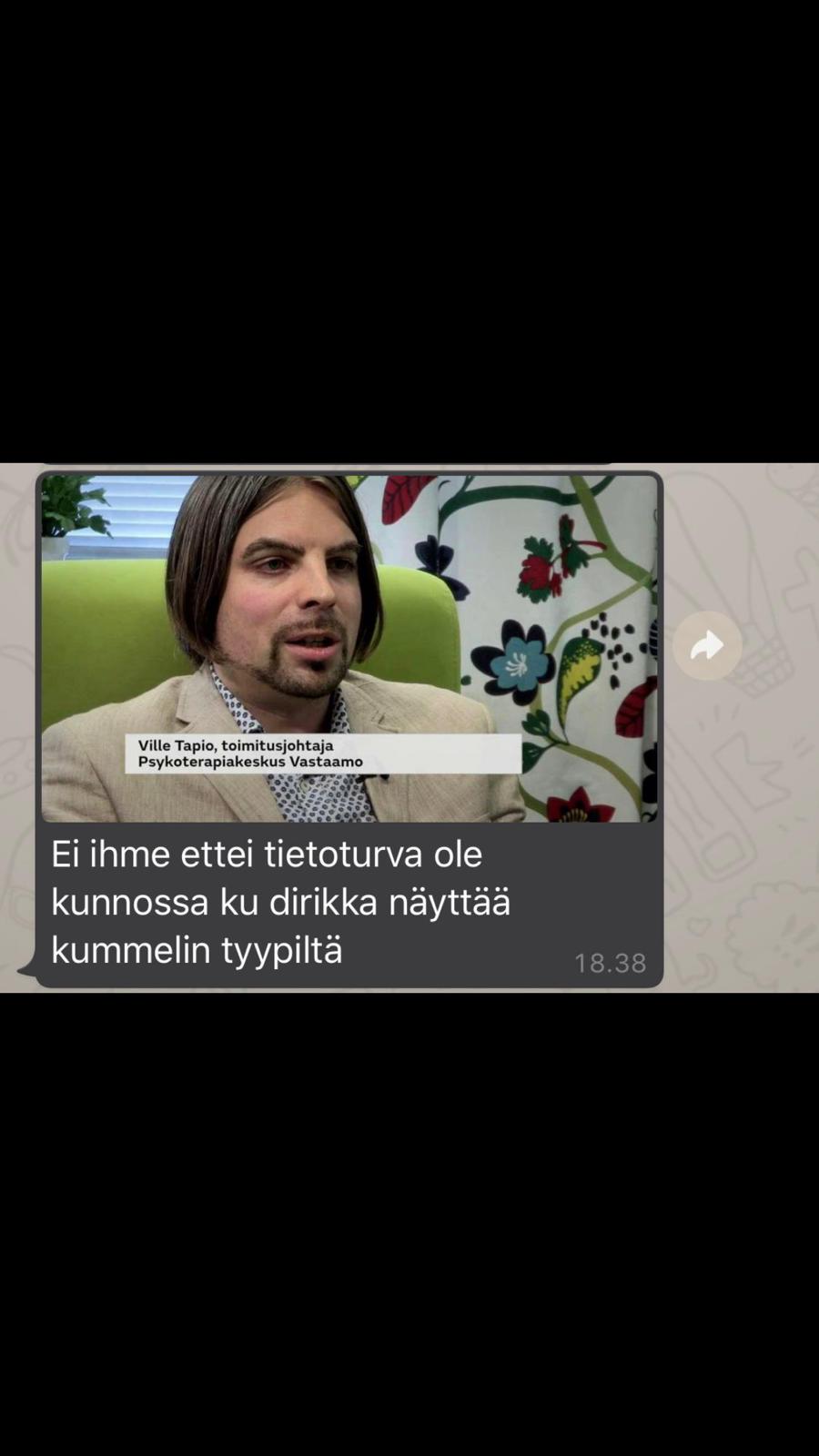Open the Ville Tapio interview image
This screenshot has width=819, height=1456.
(349, 648)
